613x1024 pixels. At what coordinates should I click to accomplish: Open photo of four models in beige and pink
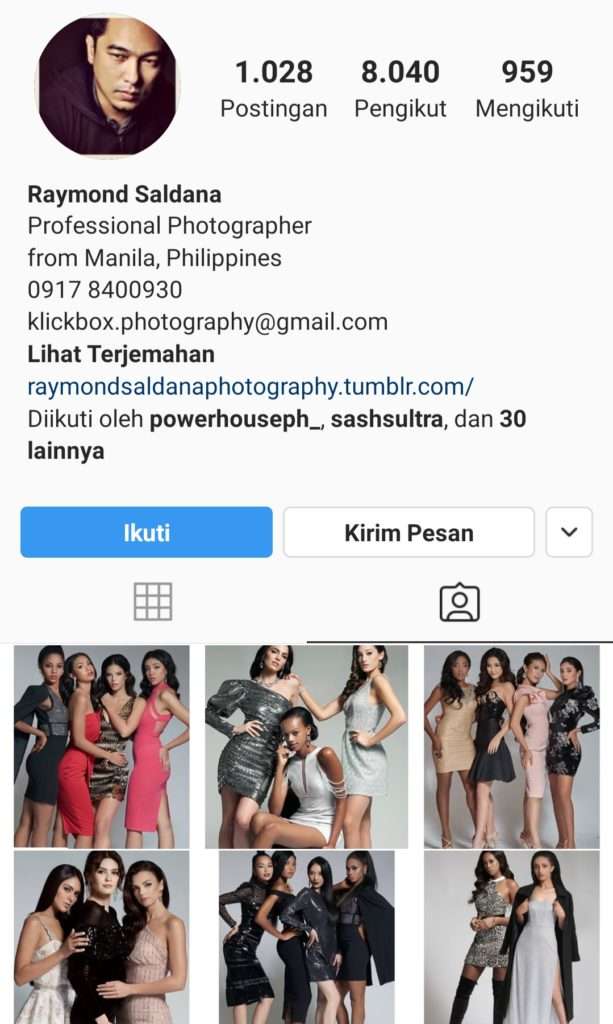coord(512,746)
